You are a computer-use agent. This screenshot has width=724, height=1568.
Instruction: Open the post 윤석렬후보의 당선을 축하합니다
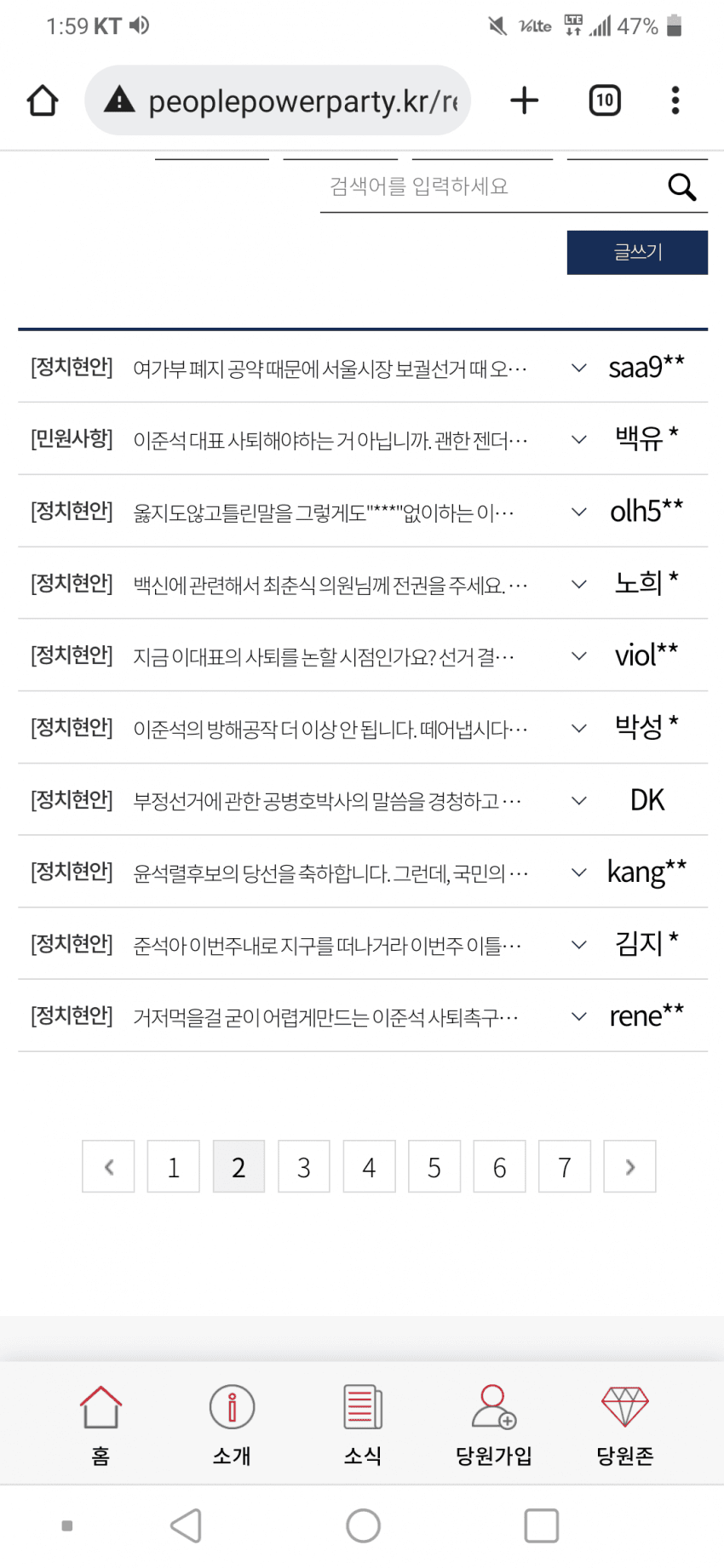click(330, 873)
